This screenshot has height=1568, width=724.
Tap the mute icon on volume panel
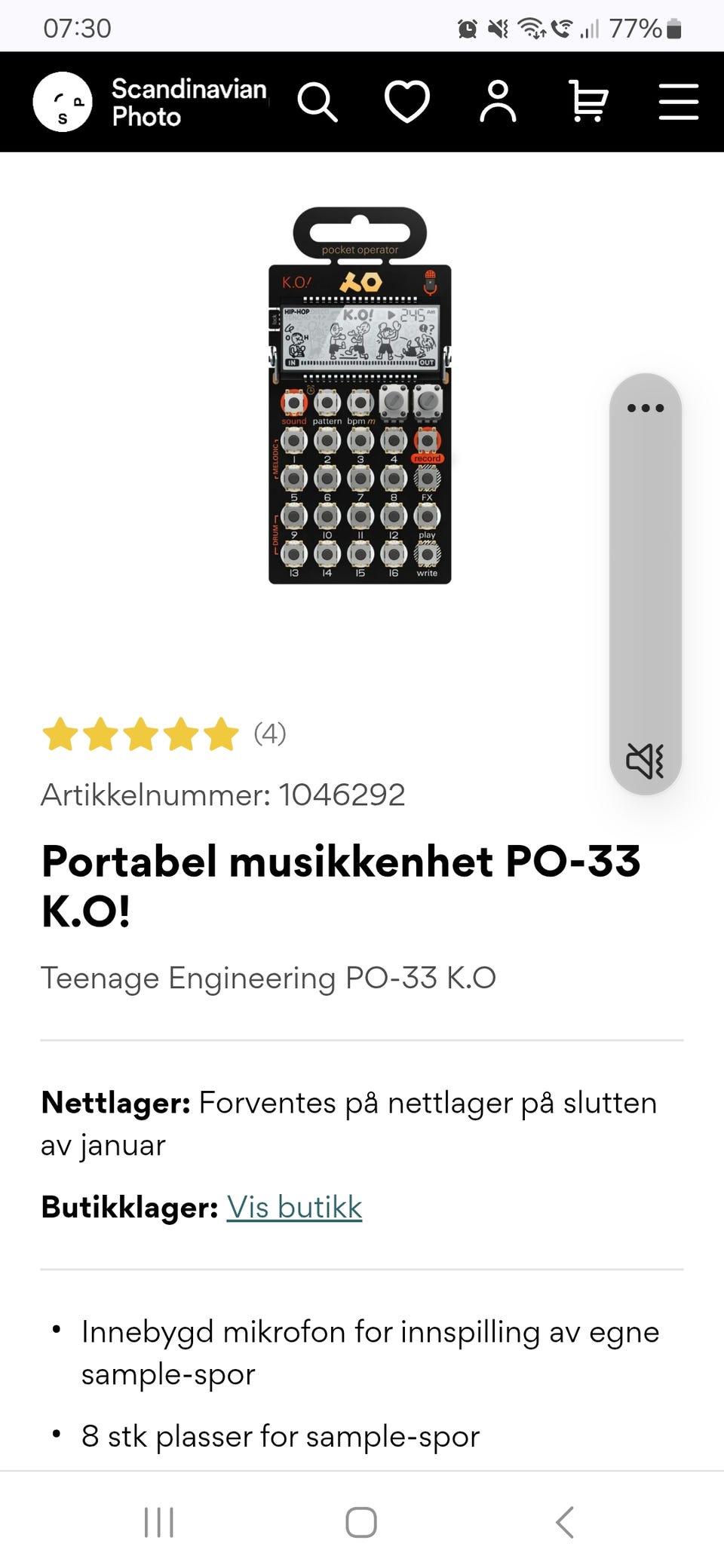point(646,760)
